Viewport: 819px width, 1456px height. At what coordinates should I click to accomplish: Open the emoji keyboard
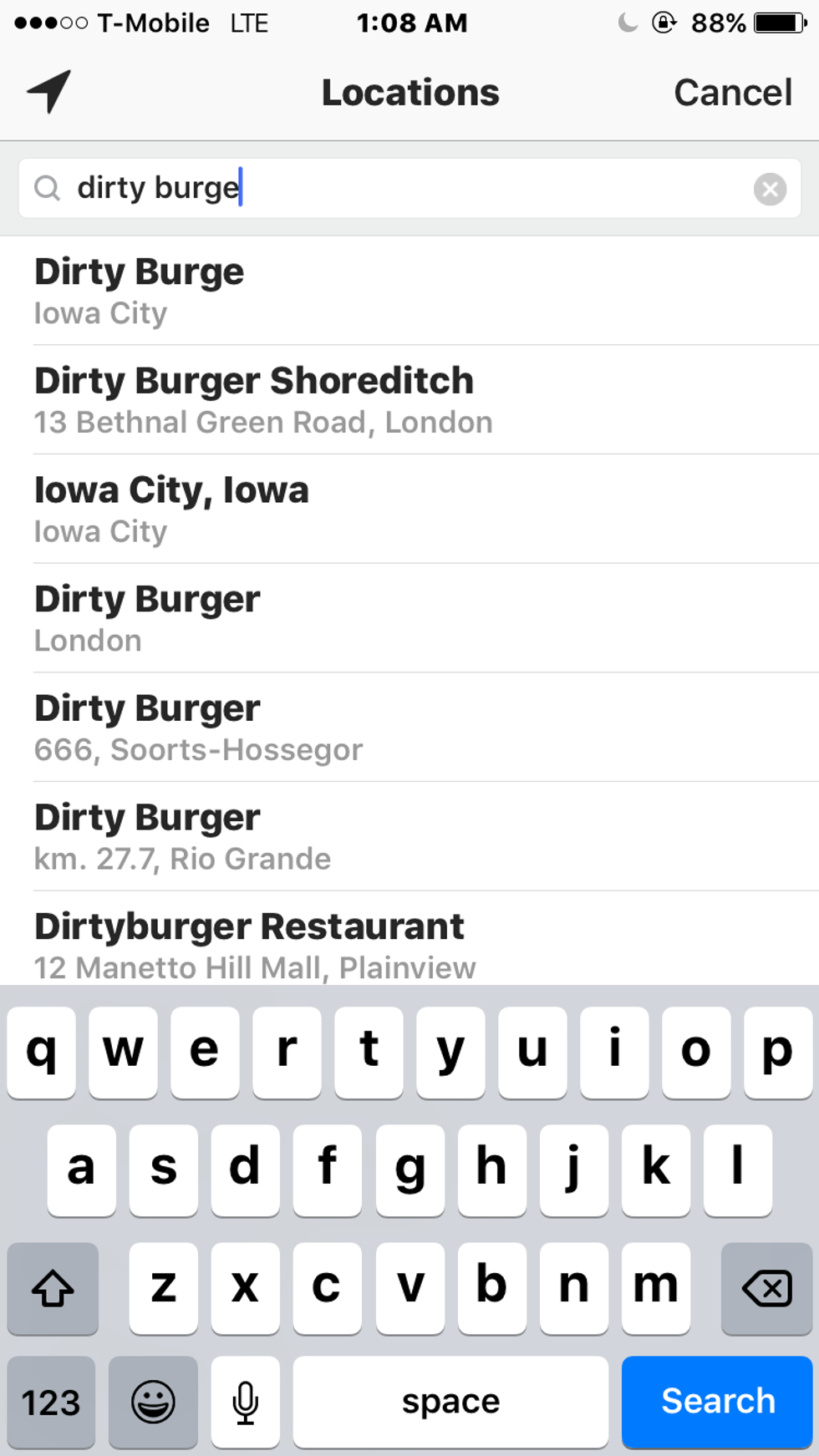coord(153,1401)
